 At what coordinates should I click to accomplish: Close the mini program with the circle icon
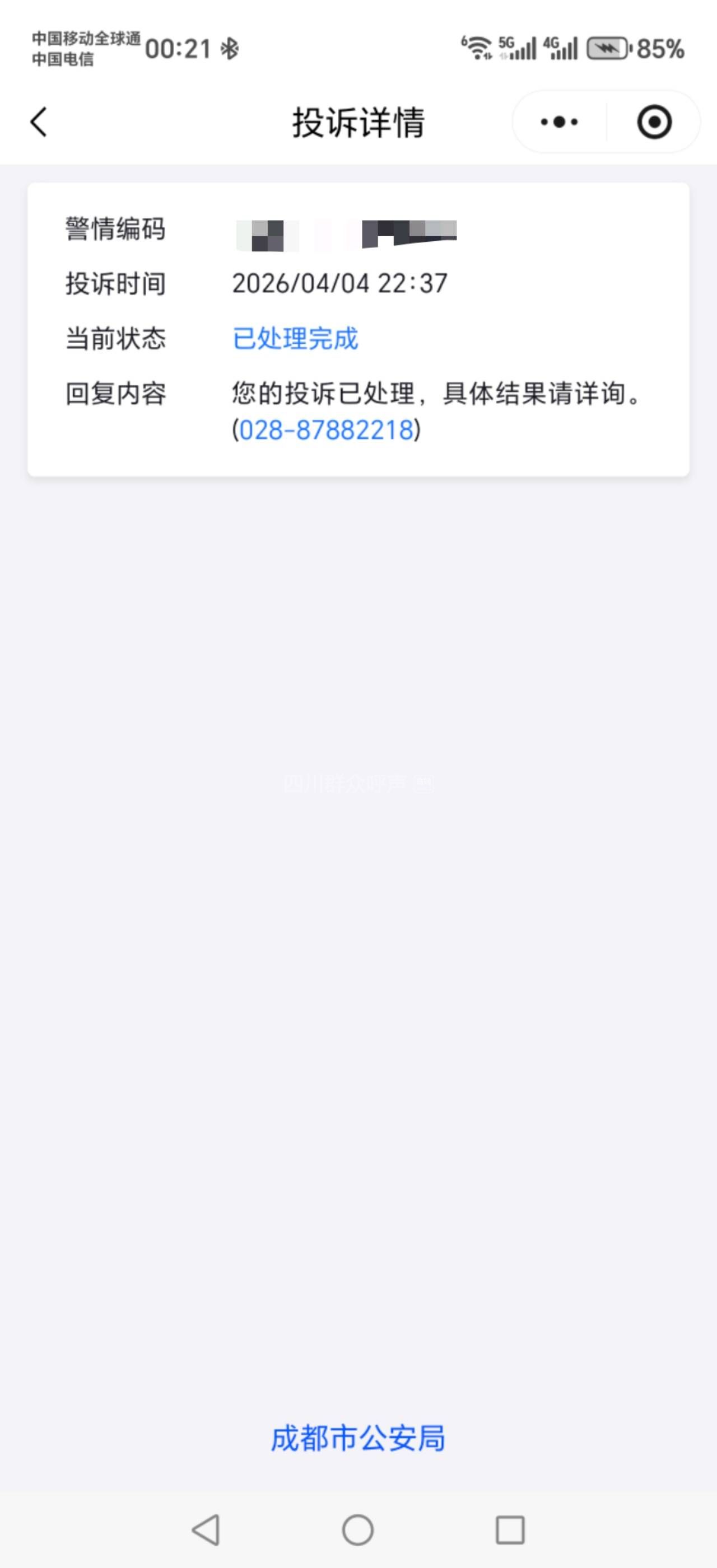(x=654, y=121)
